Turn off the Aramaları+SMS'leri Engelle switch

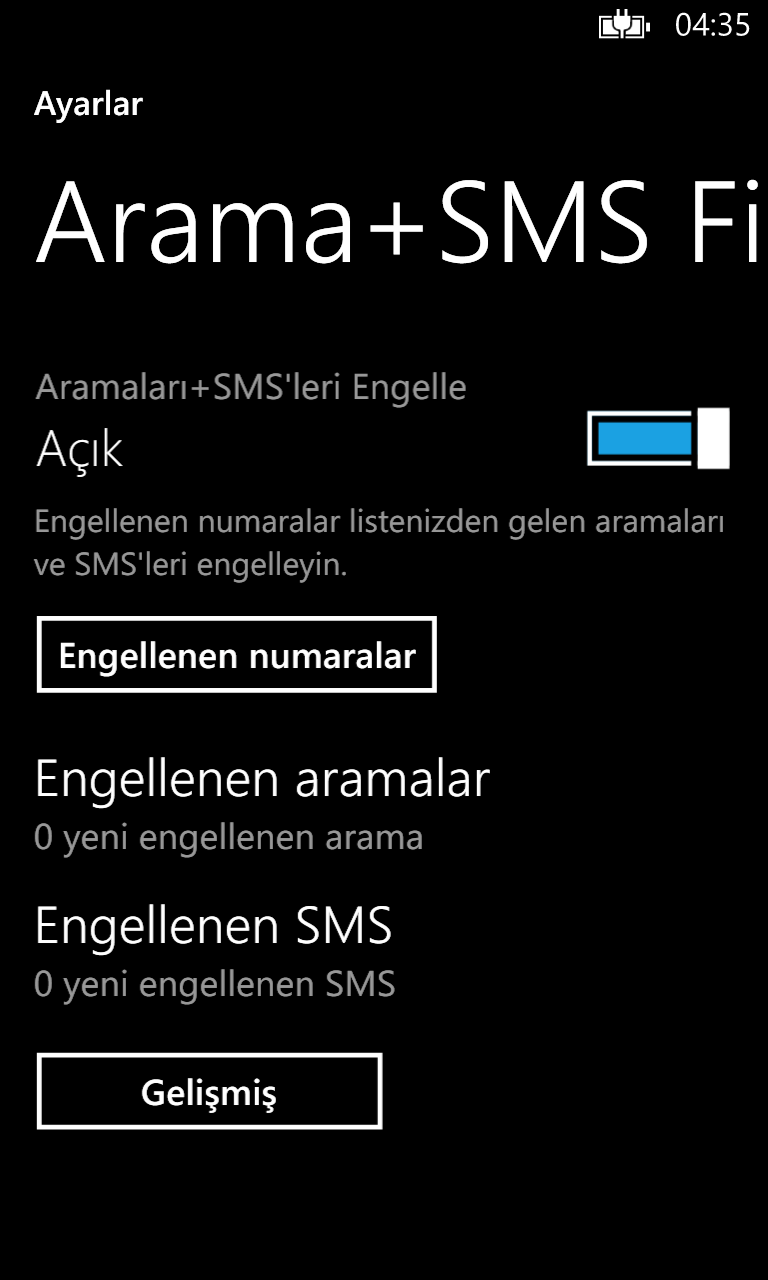pos(658,438)
